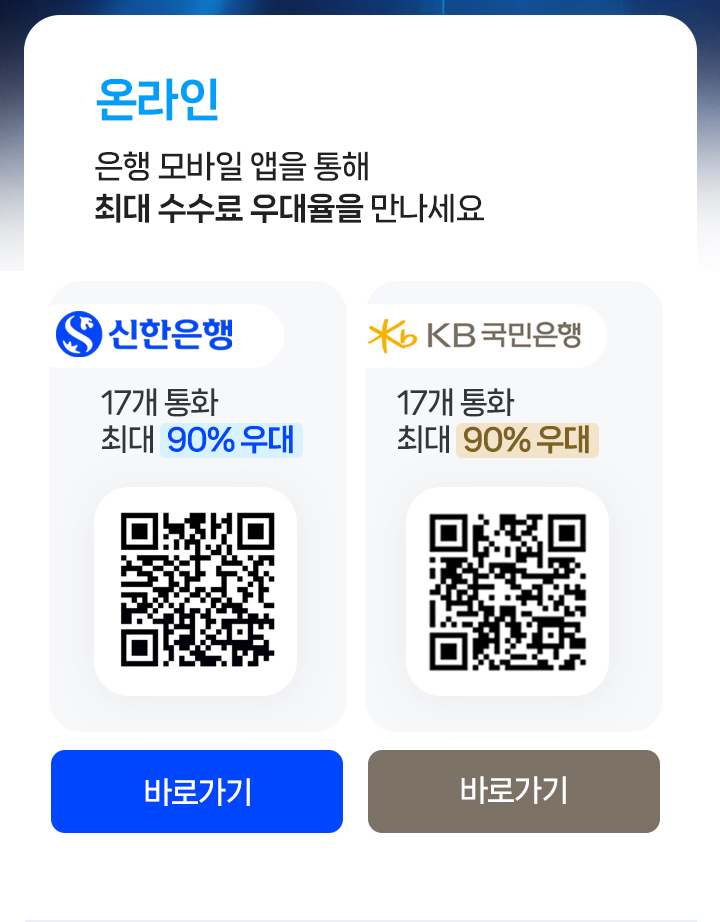Open the KB Kookmin Bank promotion card
Screen dimensions: 720x922
(x=513, y=505)
